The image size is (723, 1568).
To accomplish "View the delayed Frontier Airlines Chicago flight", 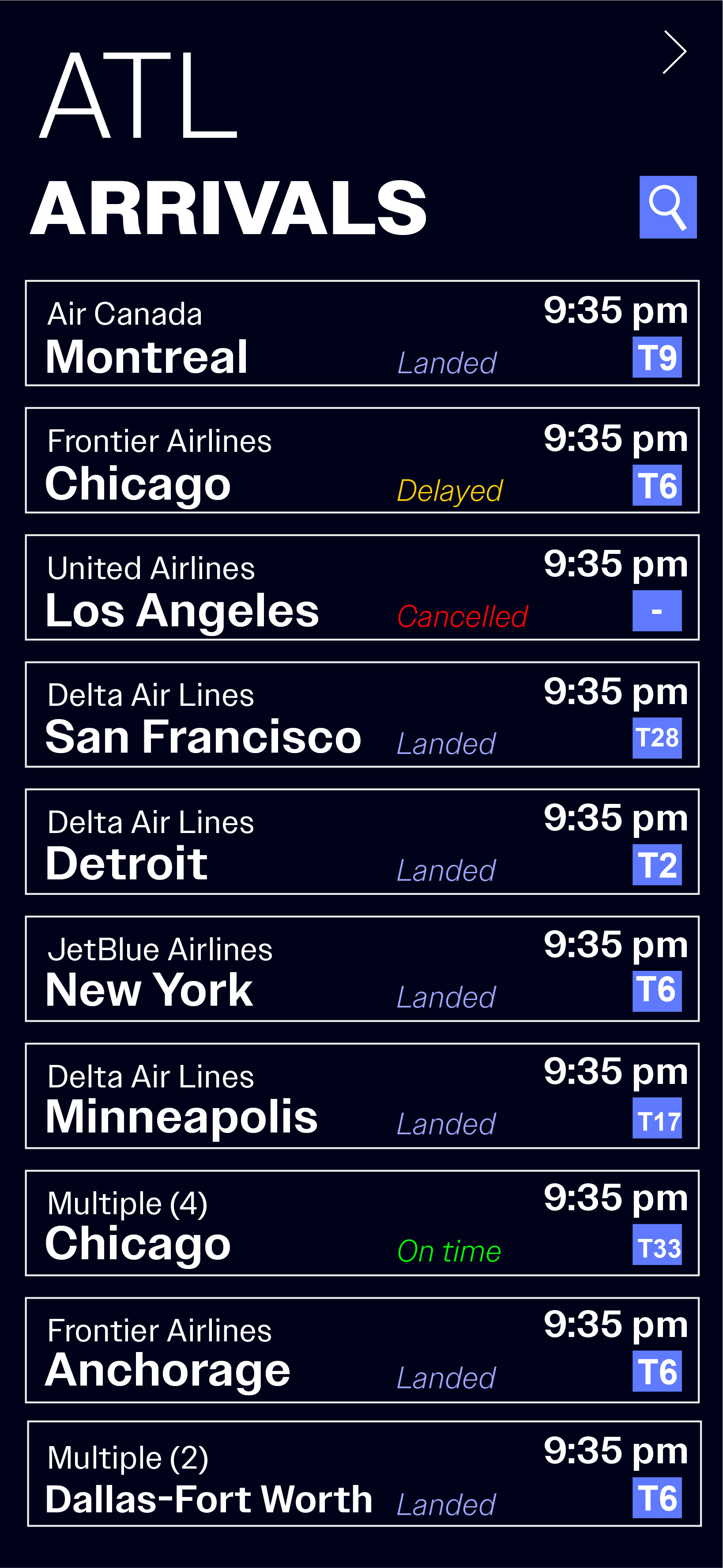I will point(362,460).
